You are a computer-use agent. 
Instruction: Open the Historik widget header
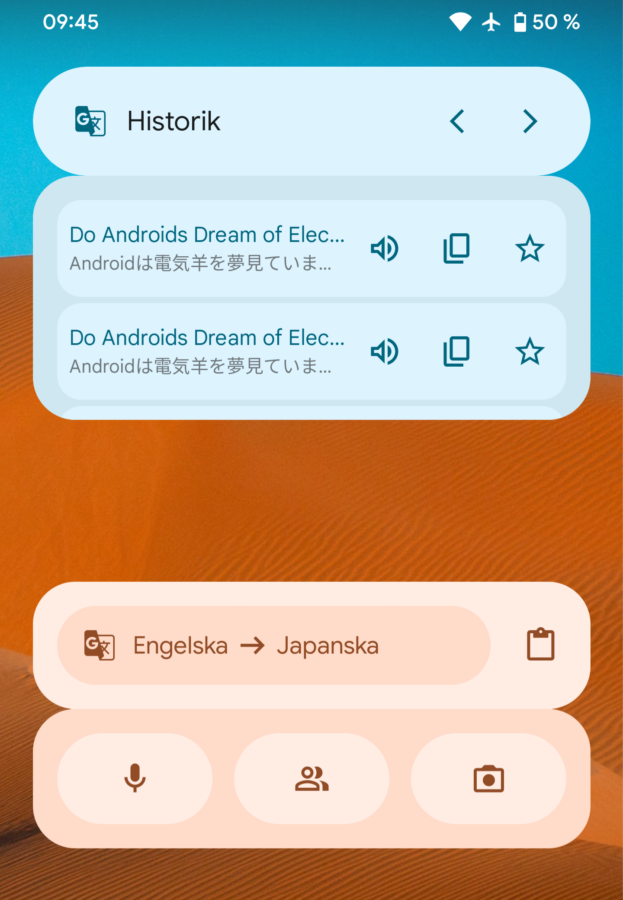click(x=173, y=122)
